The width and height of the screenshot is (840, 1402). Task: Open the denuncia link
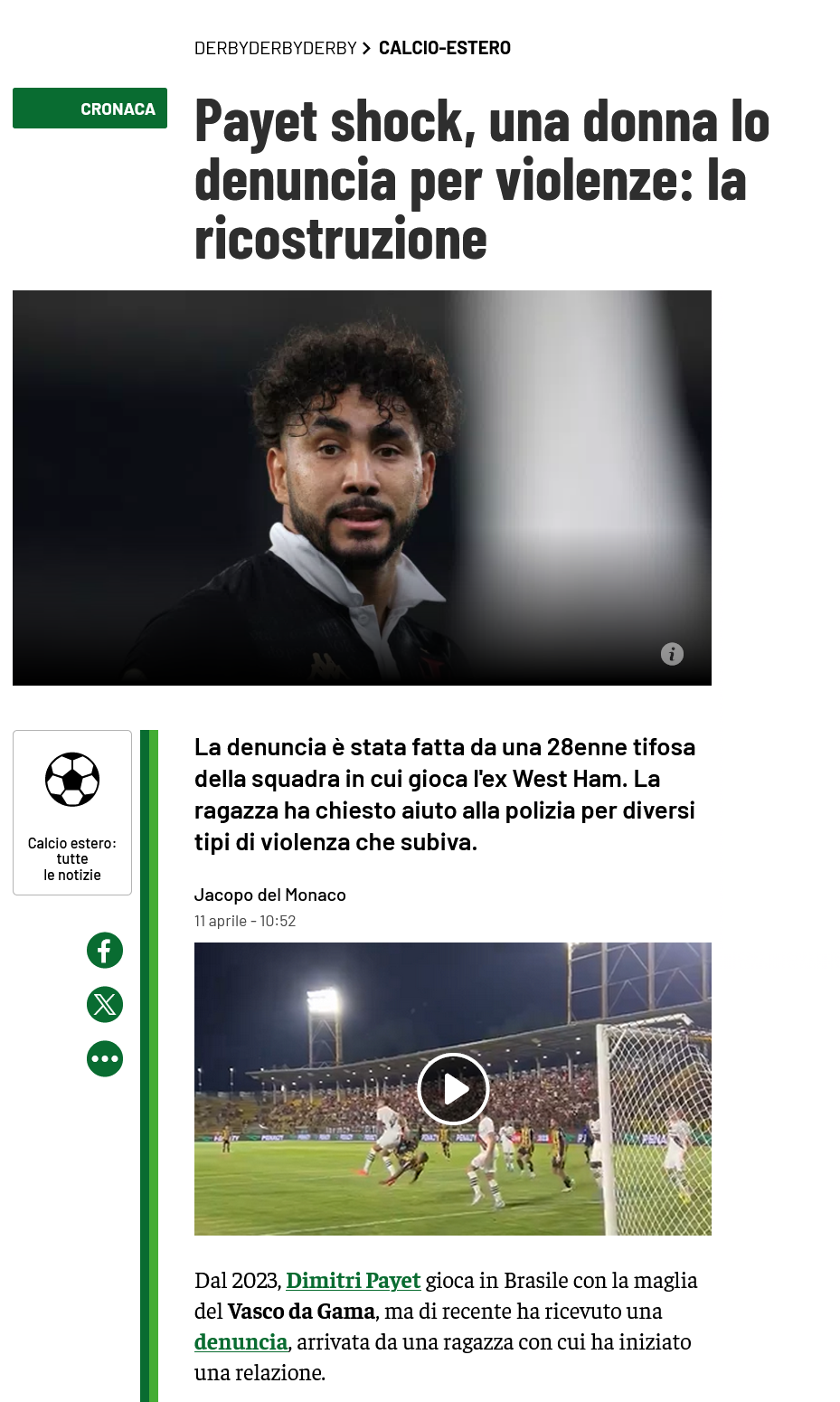click(x=241, y=1342)
